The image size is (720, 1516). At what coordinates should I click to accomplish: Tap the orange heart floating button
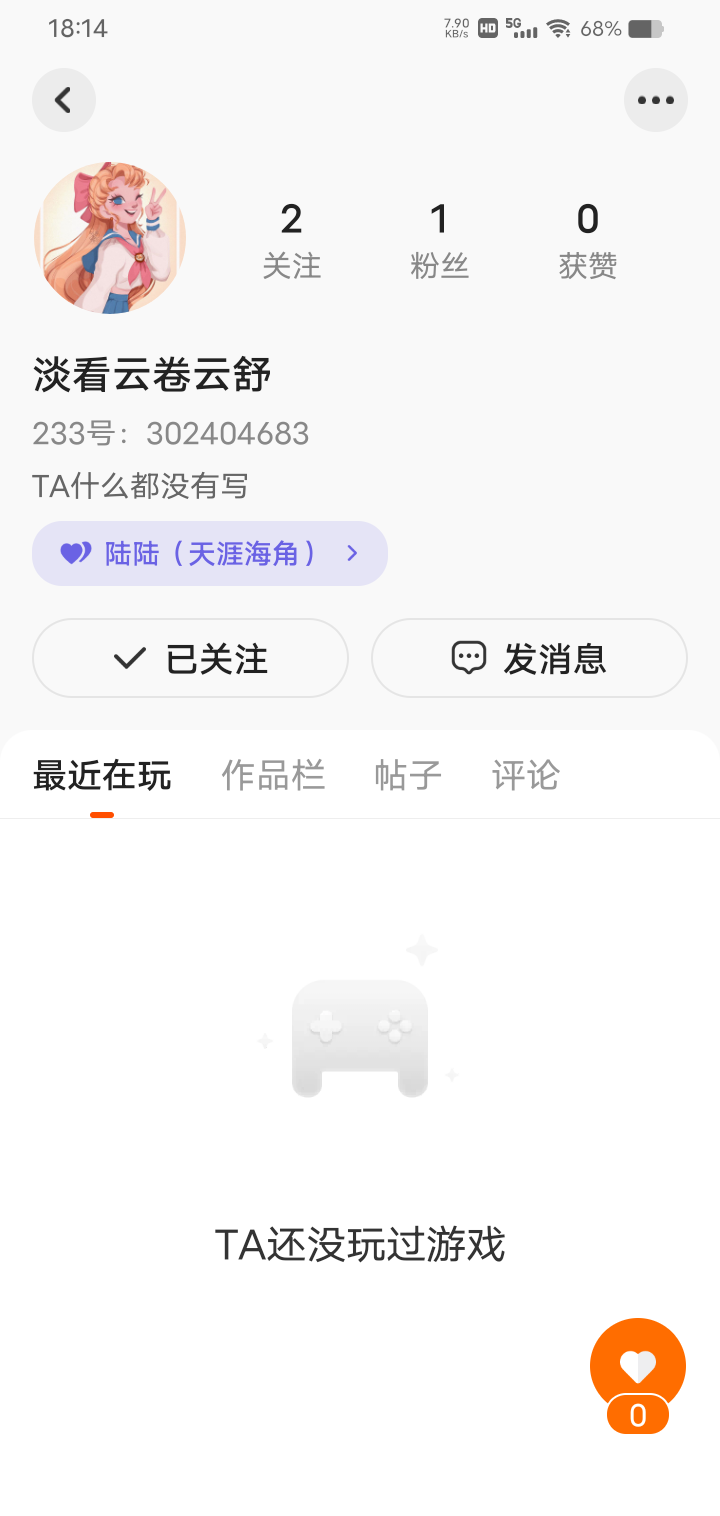pyautogui.click(x=638, y=1368)
